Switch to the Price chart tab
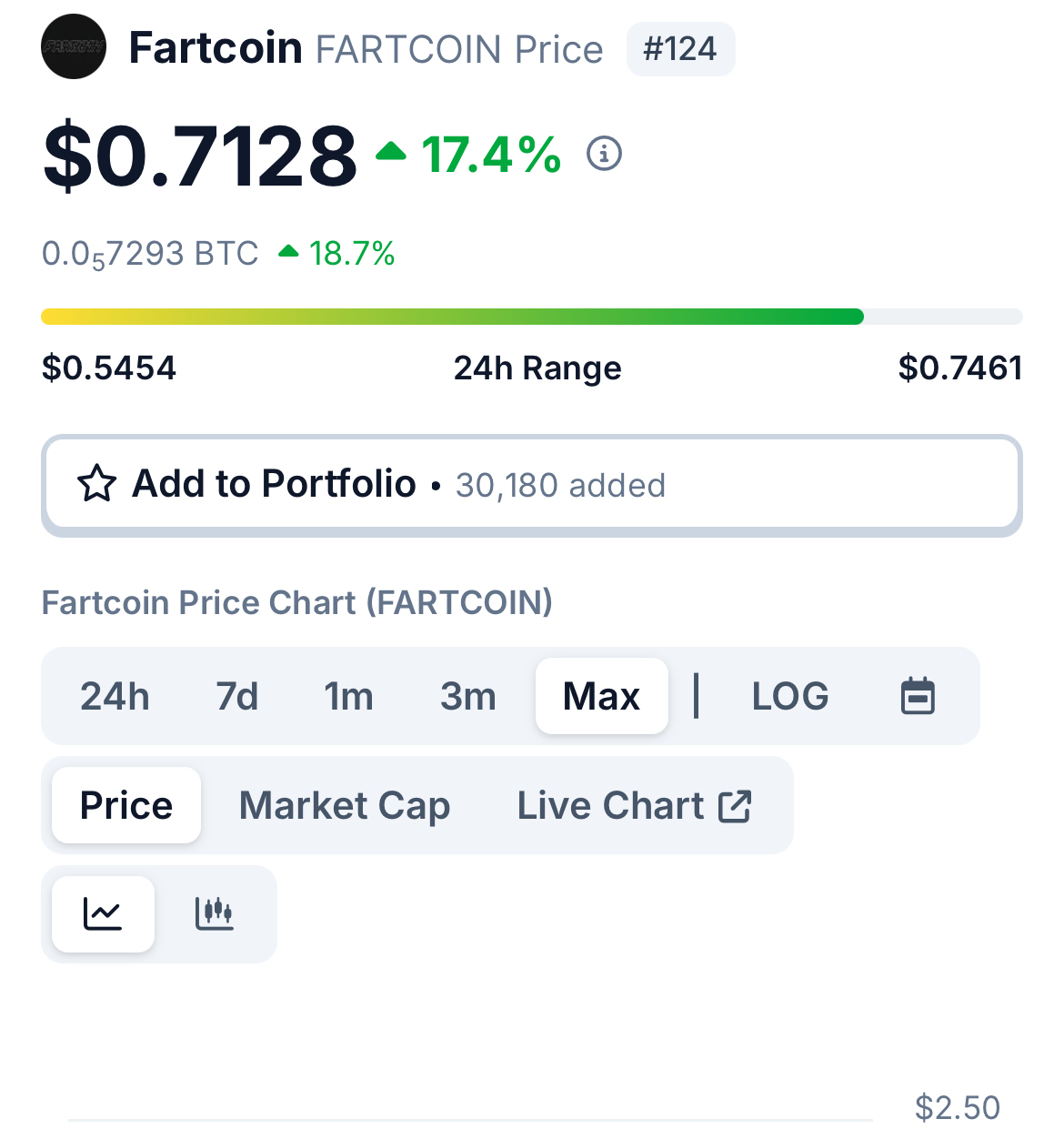1064x1139 pixels. pos(126,806)
